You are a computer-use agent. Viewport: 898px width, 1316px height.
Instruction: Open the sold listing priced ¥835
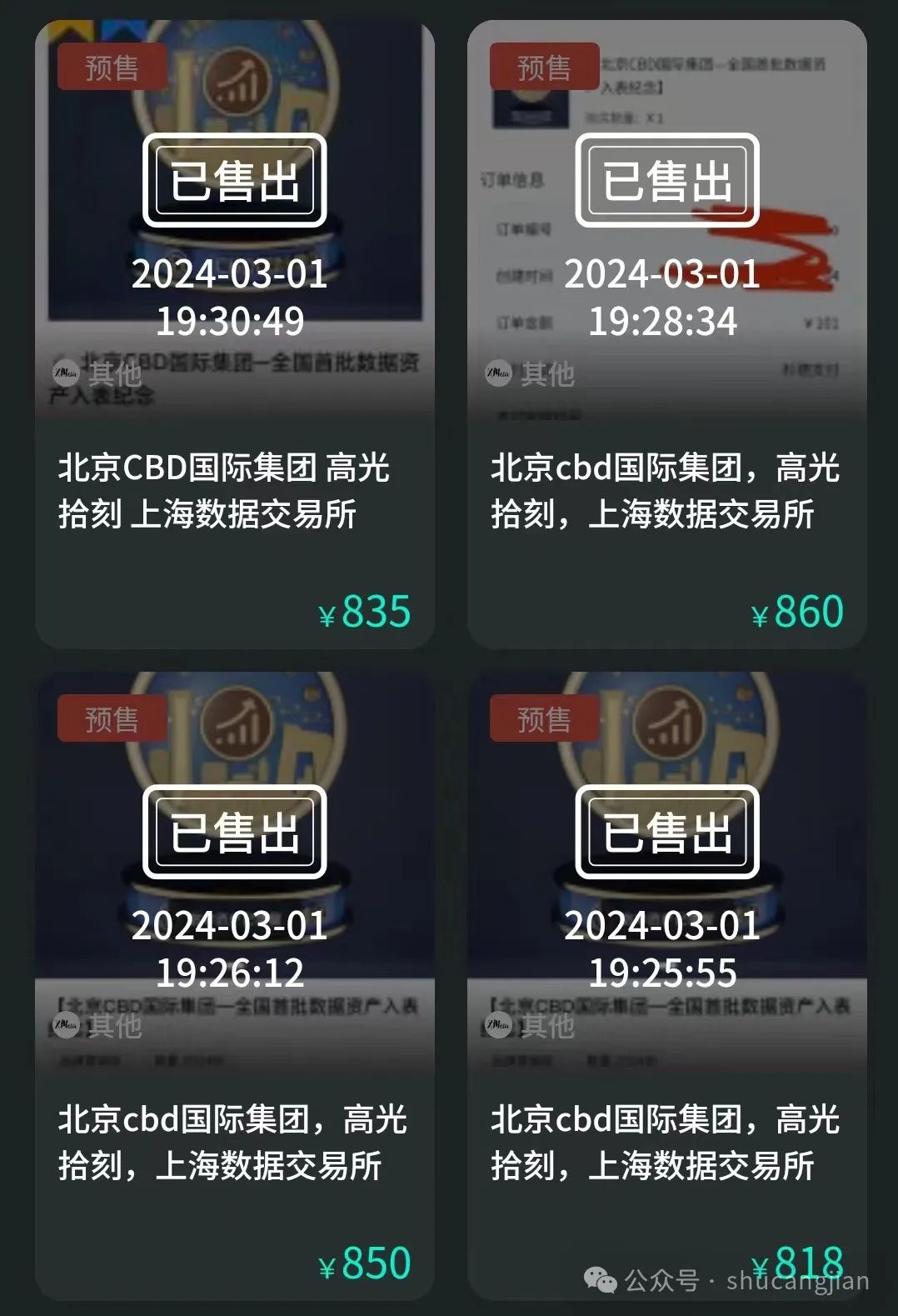tap(234, 333)
